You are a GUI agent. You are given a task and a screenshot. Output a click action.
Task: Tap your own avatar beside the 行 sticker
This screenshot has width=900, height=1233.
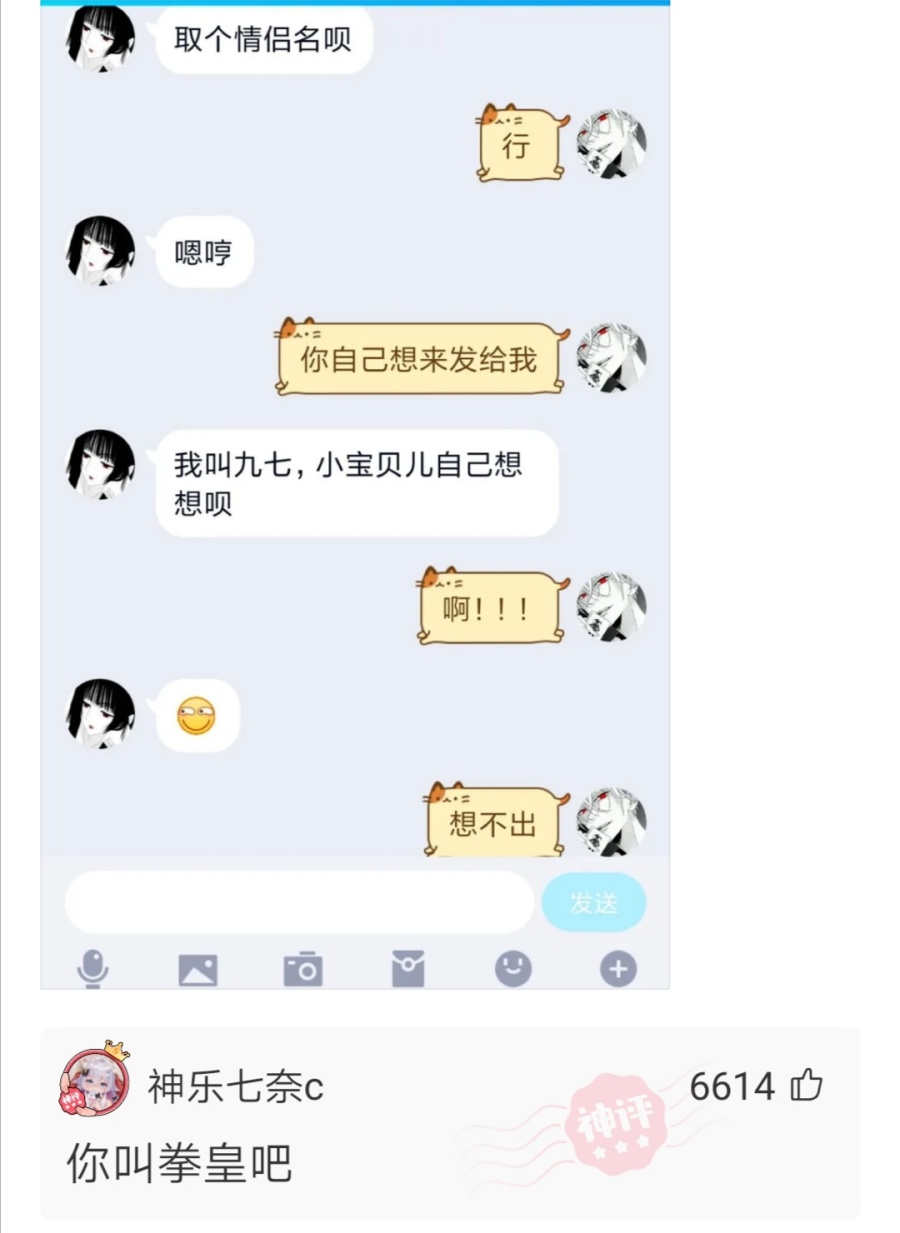pos(613,143)
